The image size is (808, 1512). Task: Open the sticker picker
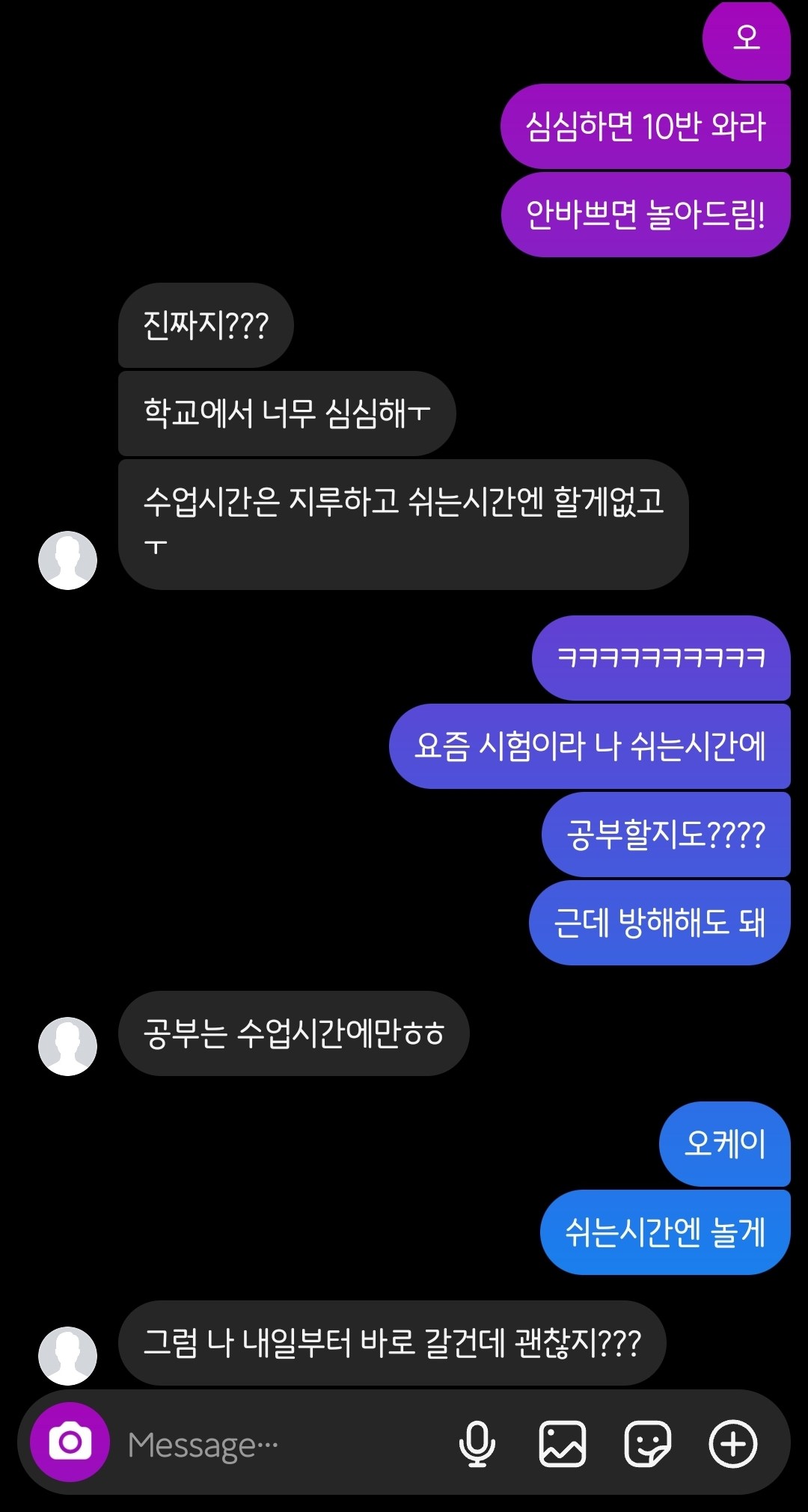(647, 1443)
